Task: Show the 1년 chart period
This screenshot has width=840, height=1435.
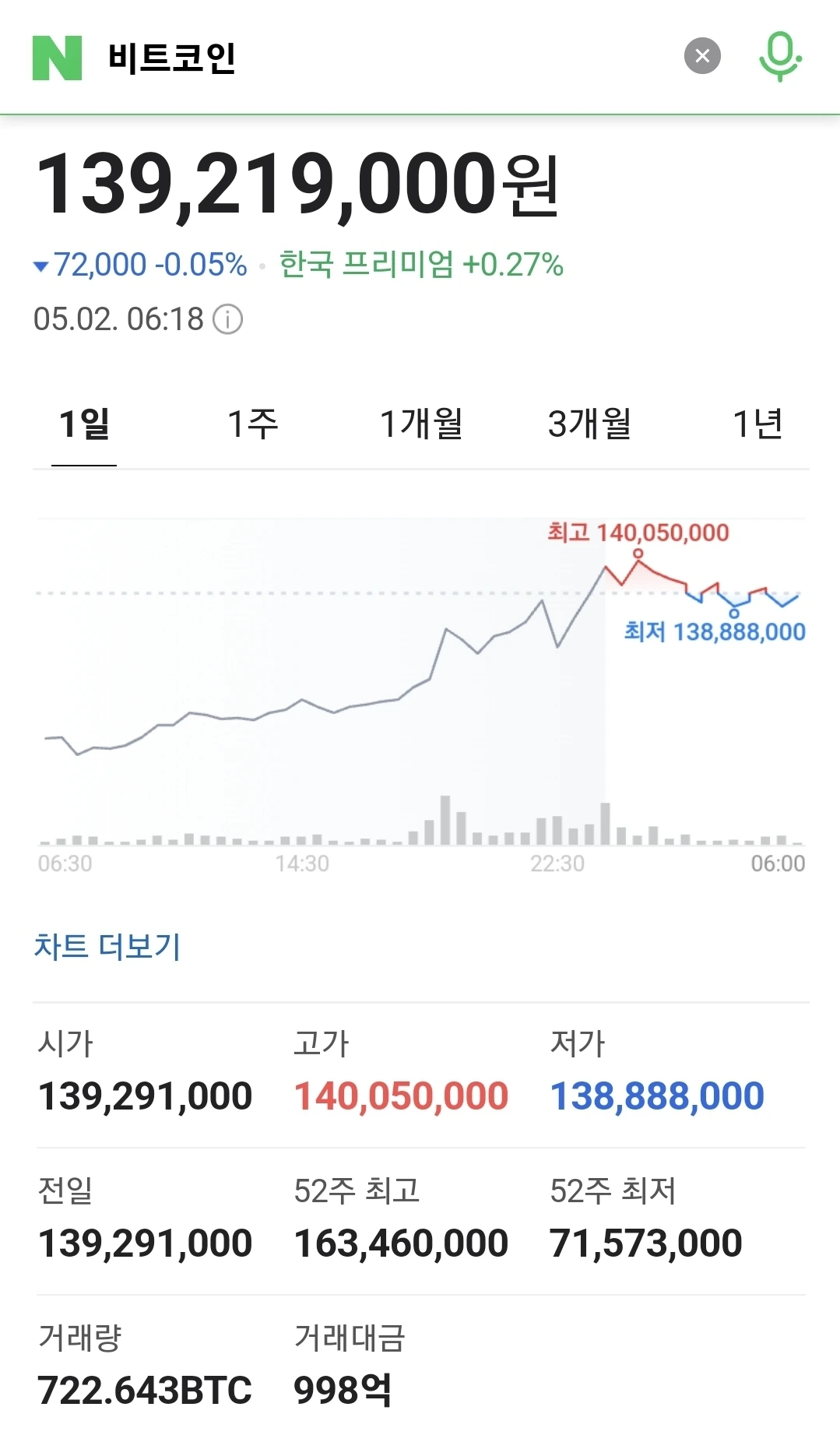Action: pyautogui.click(x=757, y=424)
